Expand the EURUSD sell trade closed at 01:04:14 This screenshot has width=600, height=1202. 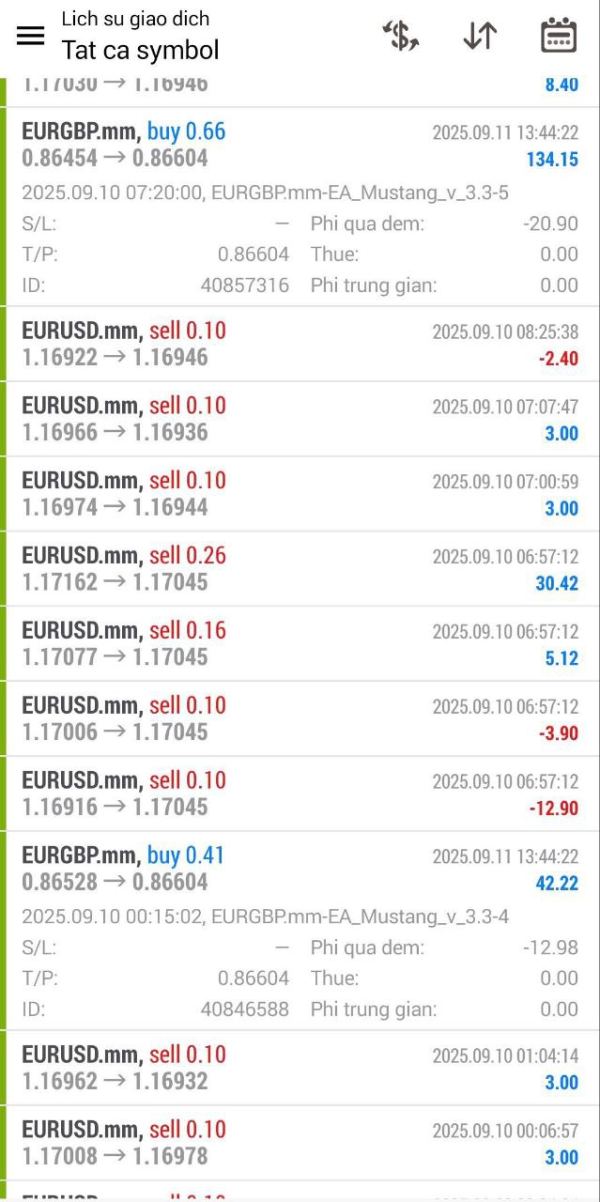click(x=300, y=1068)
